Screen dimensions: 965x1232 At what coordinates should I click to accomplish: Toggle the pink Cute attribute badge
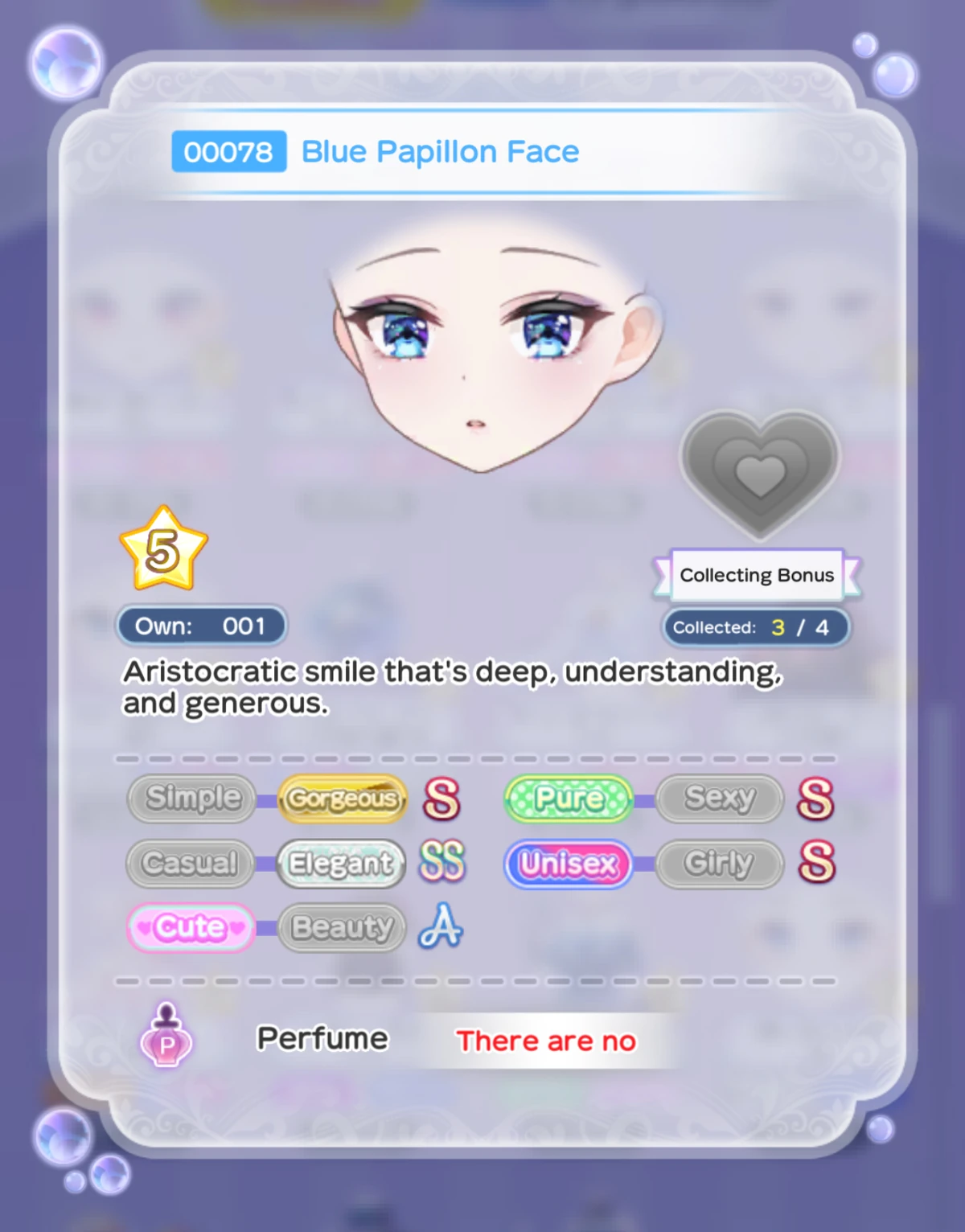pos(191,926)
